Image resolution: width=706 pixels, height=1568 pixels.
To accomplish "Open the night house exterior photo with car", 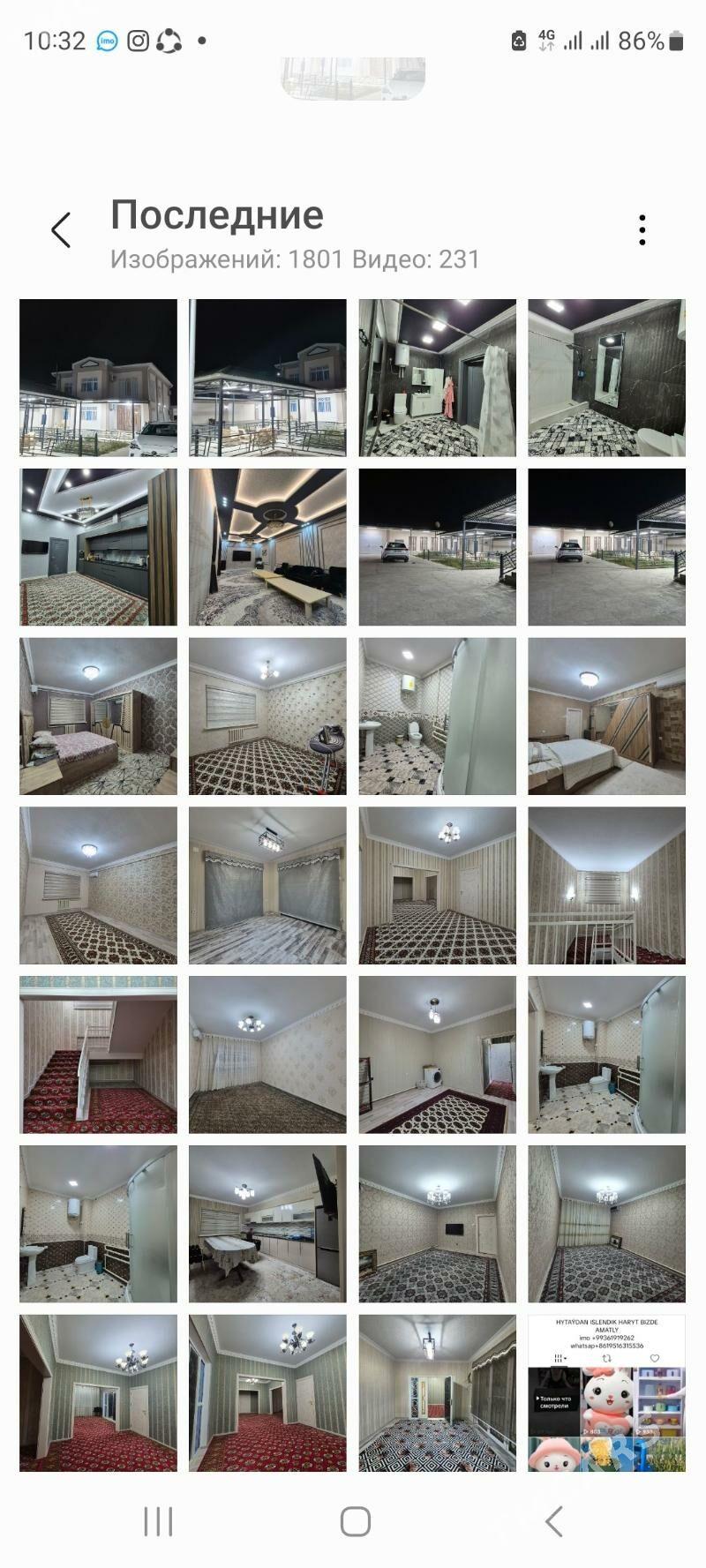I will [98, 378].
